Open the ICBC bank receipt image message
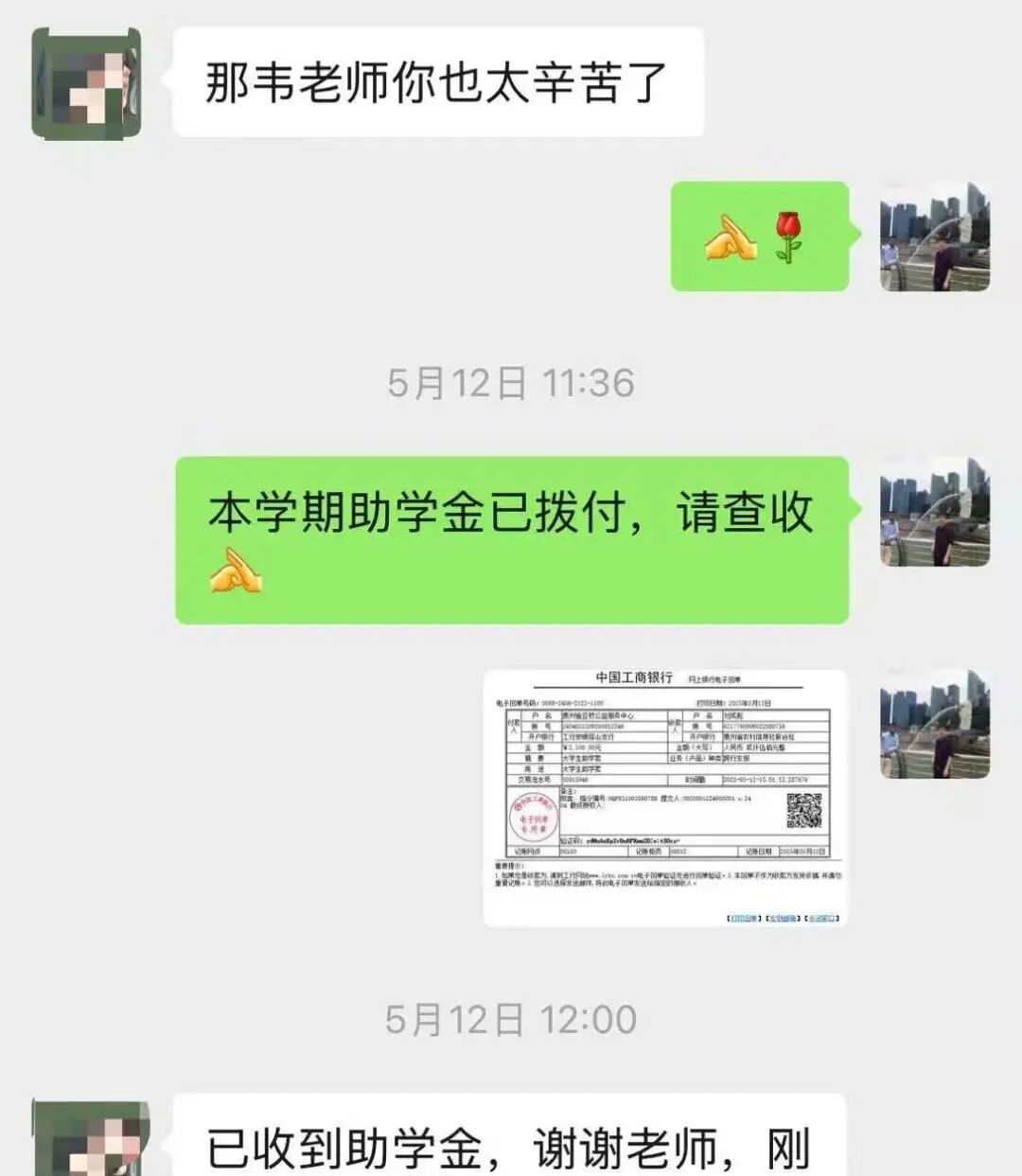Image resolution: width=1022 pixels, height=1176 pixels. tap(664, 798)
